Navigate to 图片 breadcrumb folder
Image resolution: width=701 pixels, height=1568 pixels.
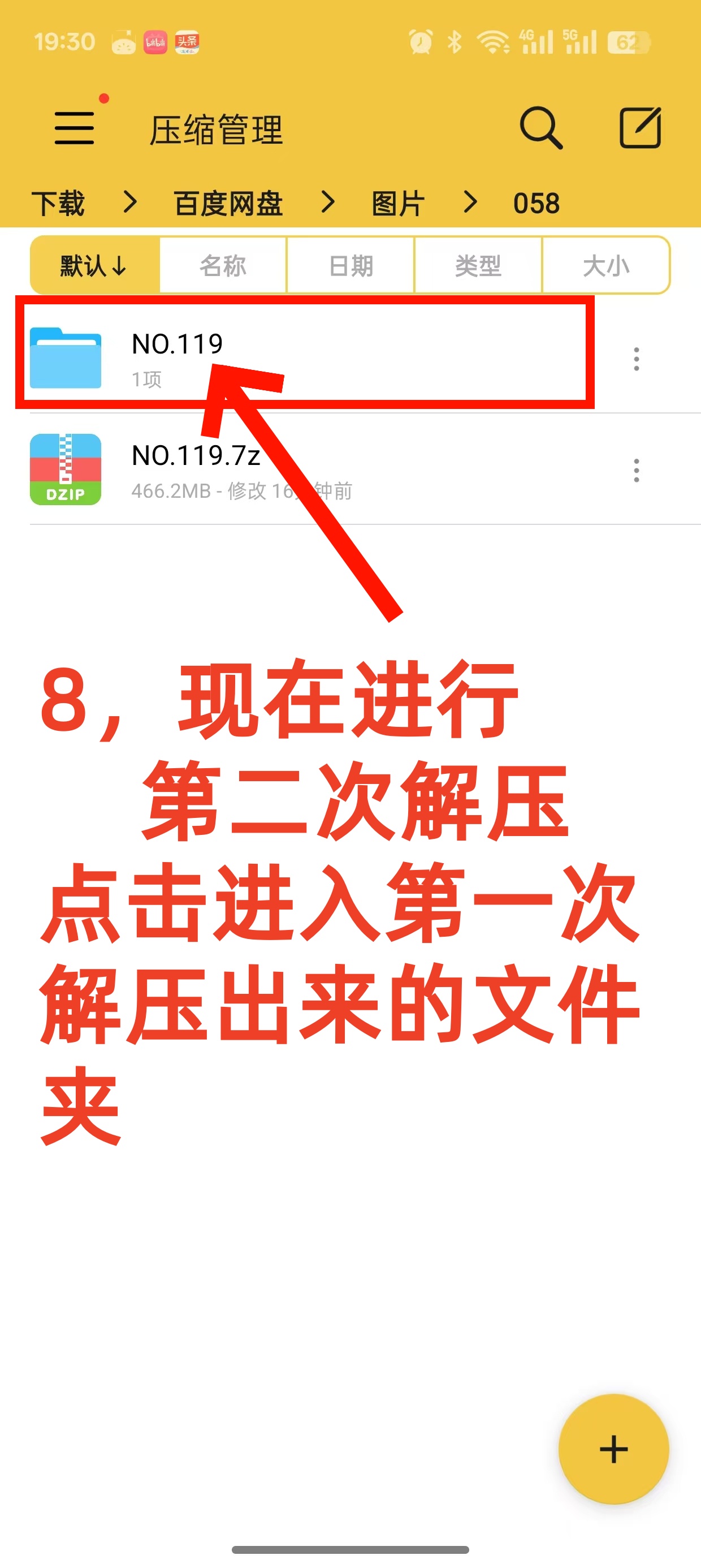[398, 203]
